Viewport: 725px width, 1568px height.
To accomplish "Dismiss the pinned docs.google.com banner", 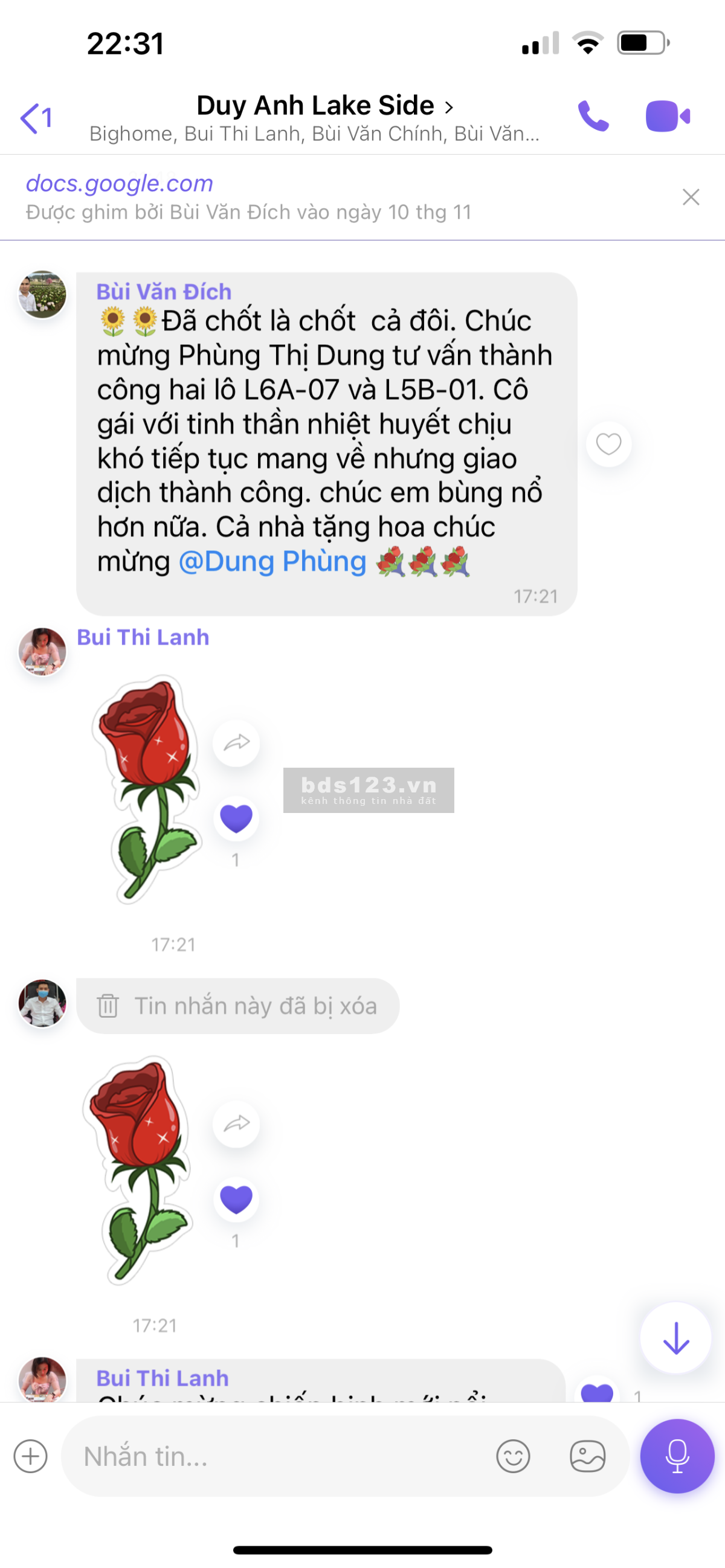I will pyautogui.click(x=691, y=197).
